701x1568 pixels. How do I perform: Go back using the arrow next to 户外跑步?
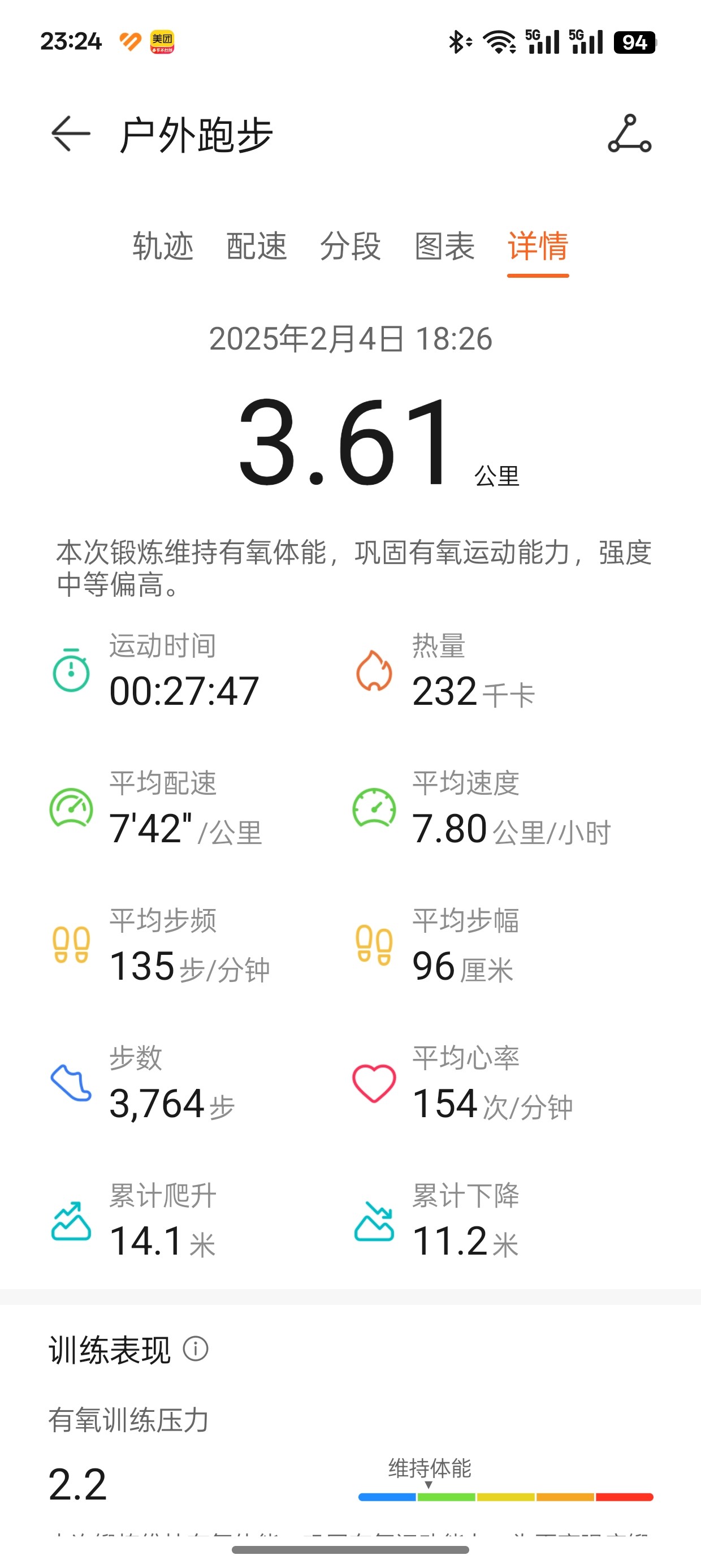coord(71,133)
